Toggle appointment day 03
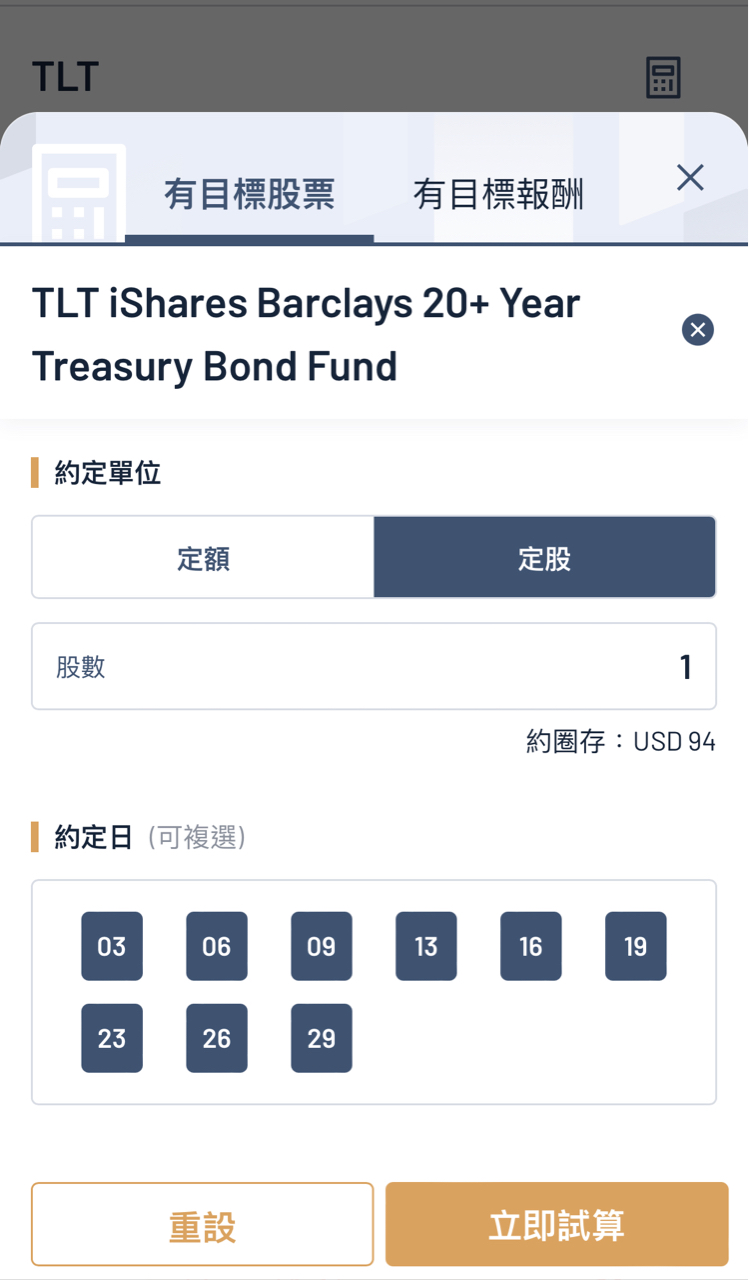The height and width of the screenshot is (1280, 749). click(x=112, y=946)
